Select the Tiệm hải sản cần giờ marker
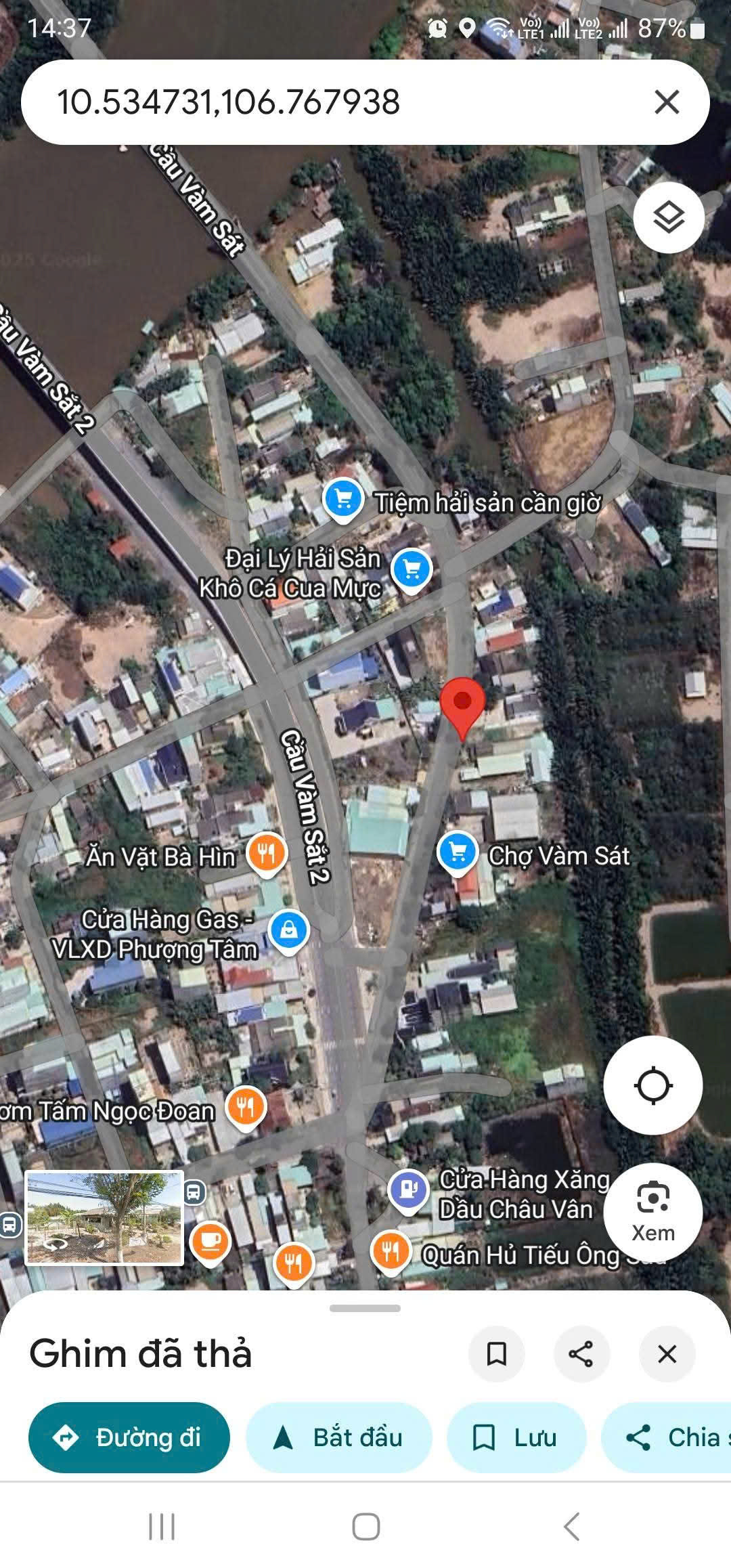This screenshot has width=731, height=1568. pyautogui.click(x=343, y=500)
